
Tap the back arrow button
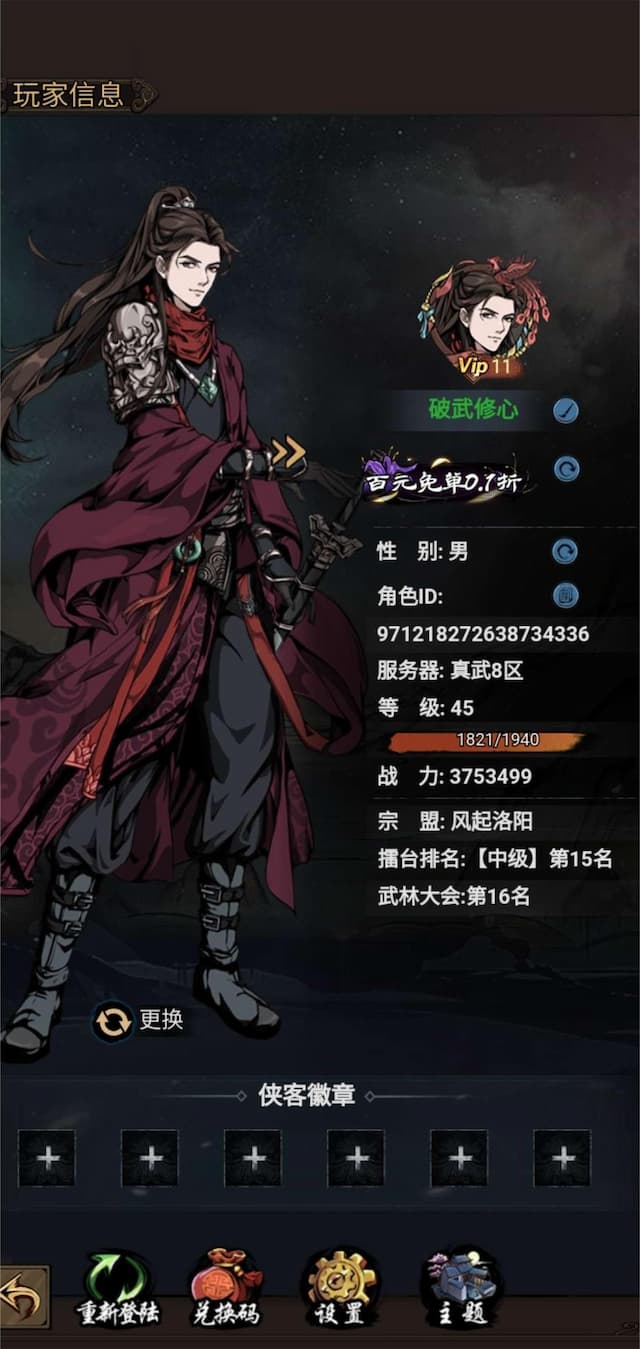[x=22, y=1297]
